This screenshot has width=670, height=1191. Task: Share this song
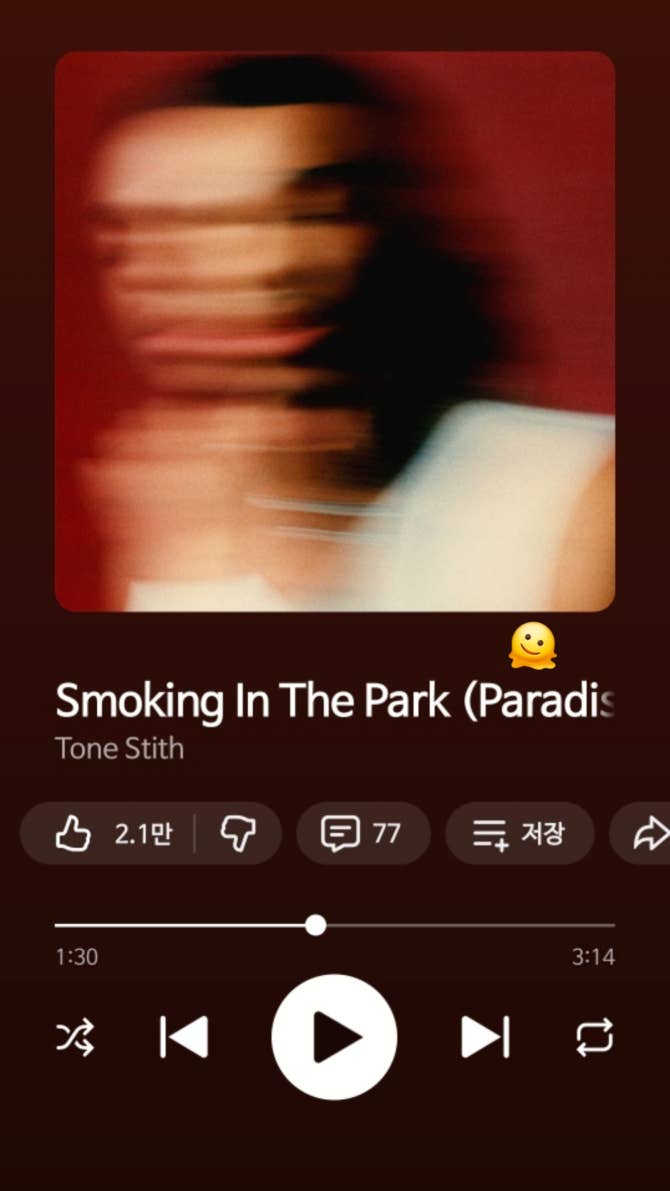coord(650,833)
